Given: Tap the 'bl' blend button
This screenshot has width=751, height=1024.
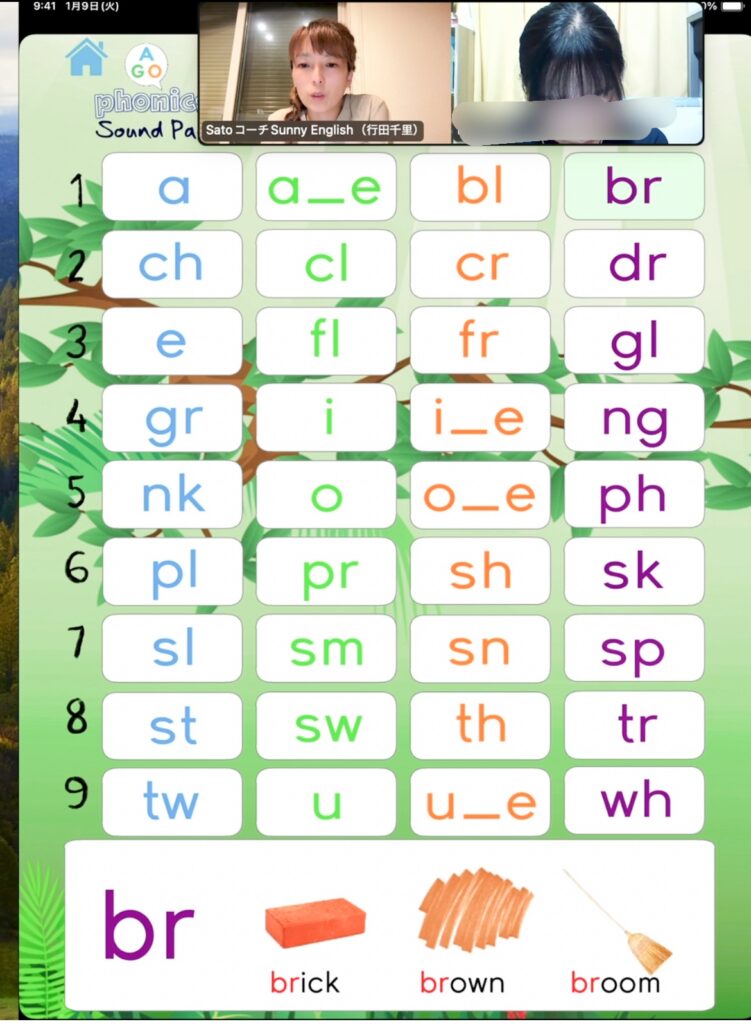Looking at the screenshot, I should coord(480,187).
